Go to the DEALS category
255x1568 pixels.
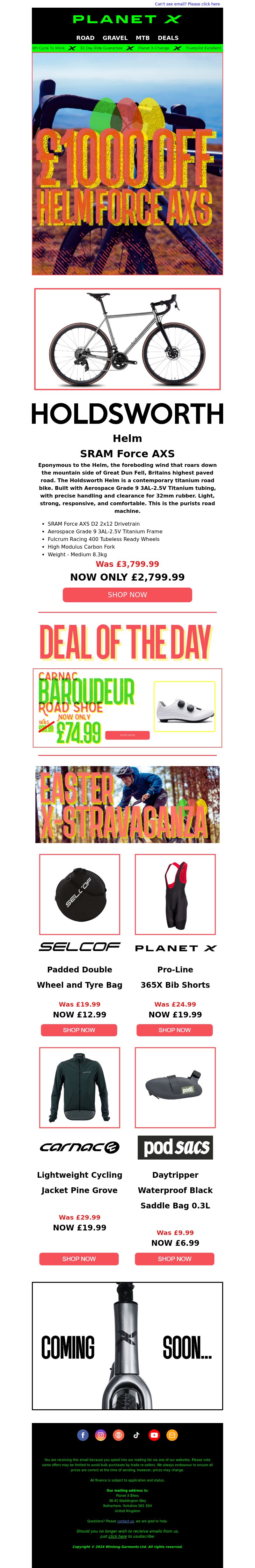168,38
